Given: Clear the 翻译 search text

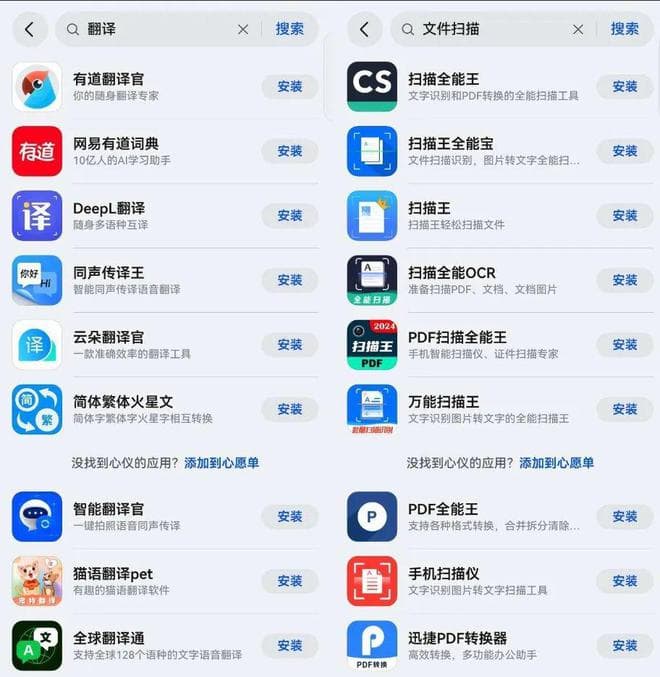Looking at the screenshot, I should point(243,29).
